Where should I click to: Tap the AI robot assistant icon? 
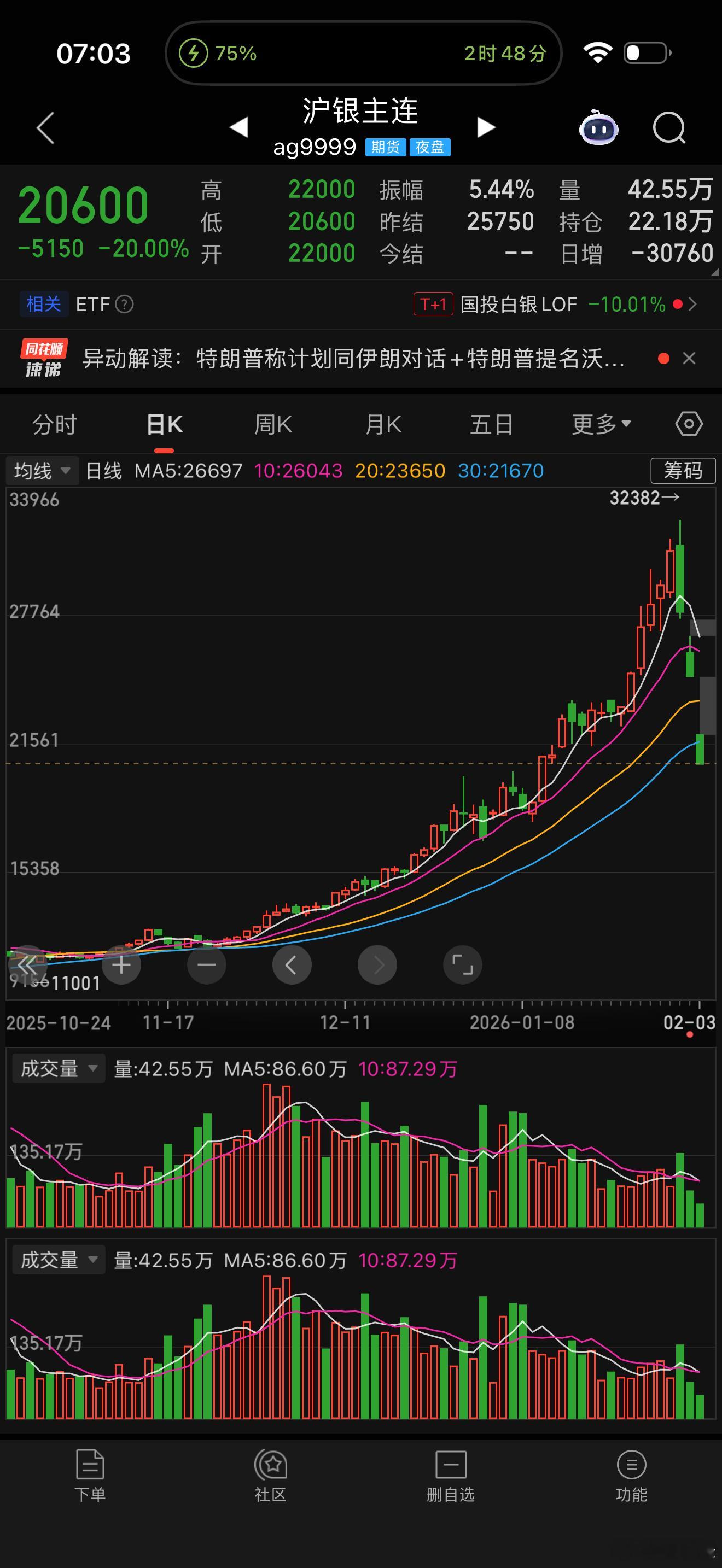pos(598,127)
